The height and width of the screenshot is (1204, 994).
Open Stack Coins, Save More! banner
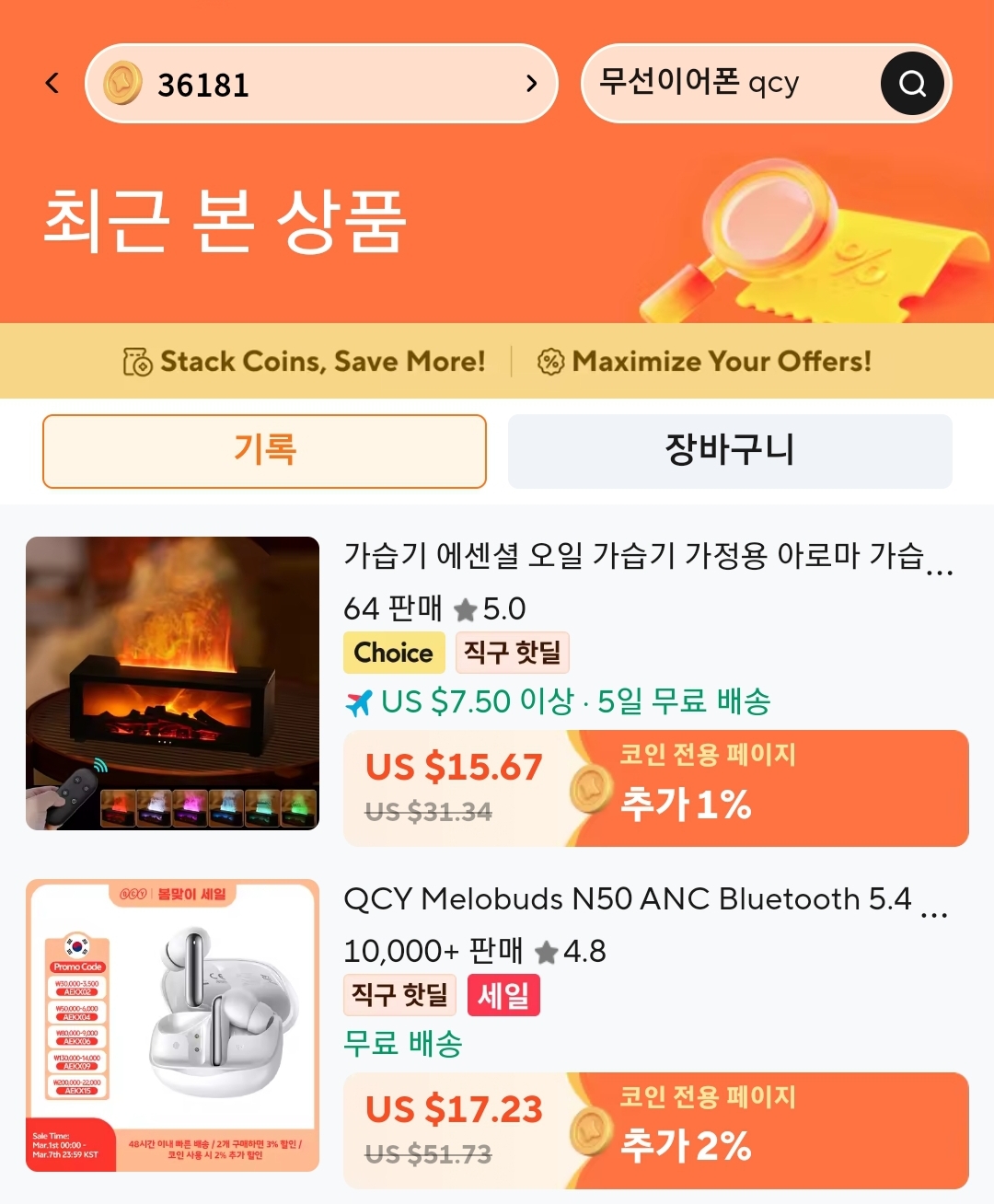click(305, 361)
